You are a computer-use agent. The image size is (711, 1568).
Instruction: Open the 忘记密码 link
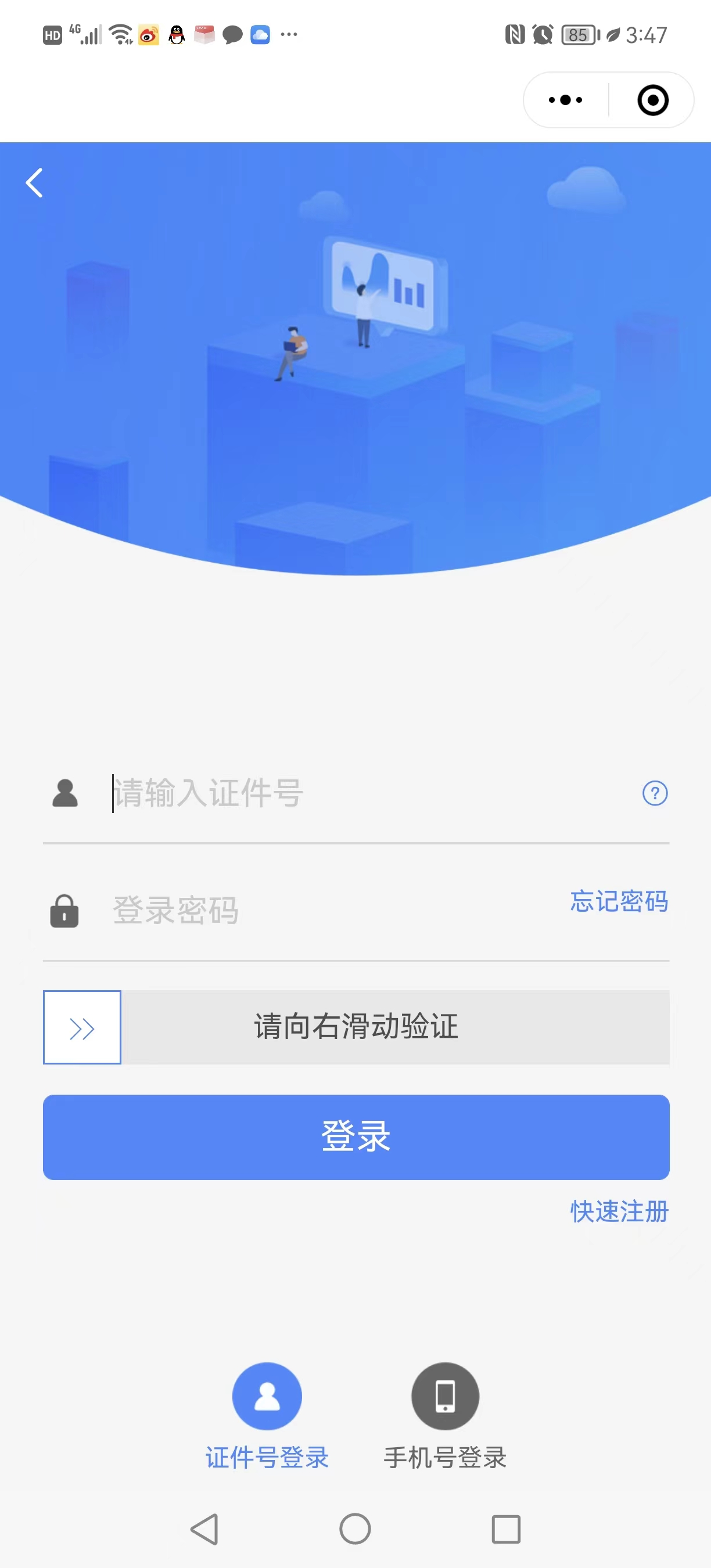coord(619,901)
